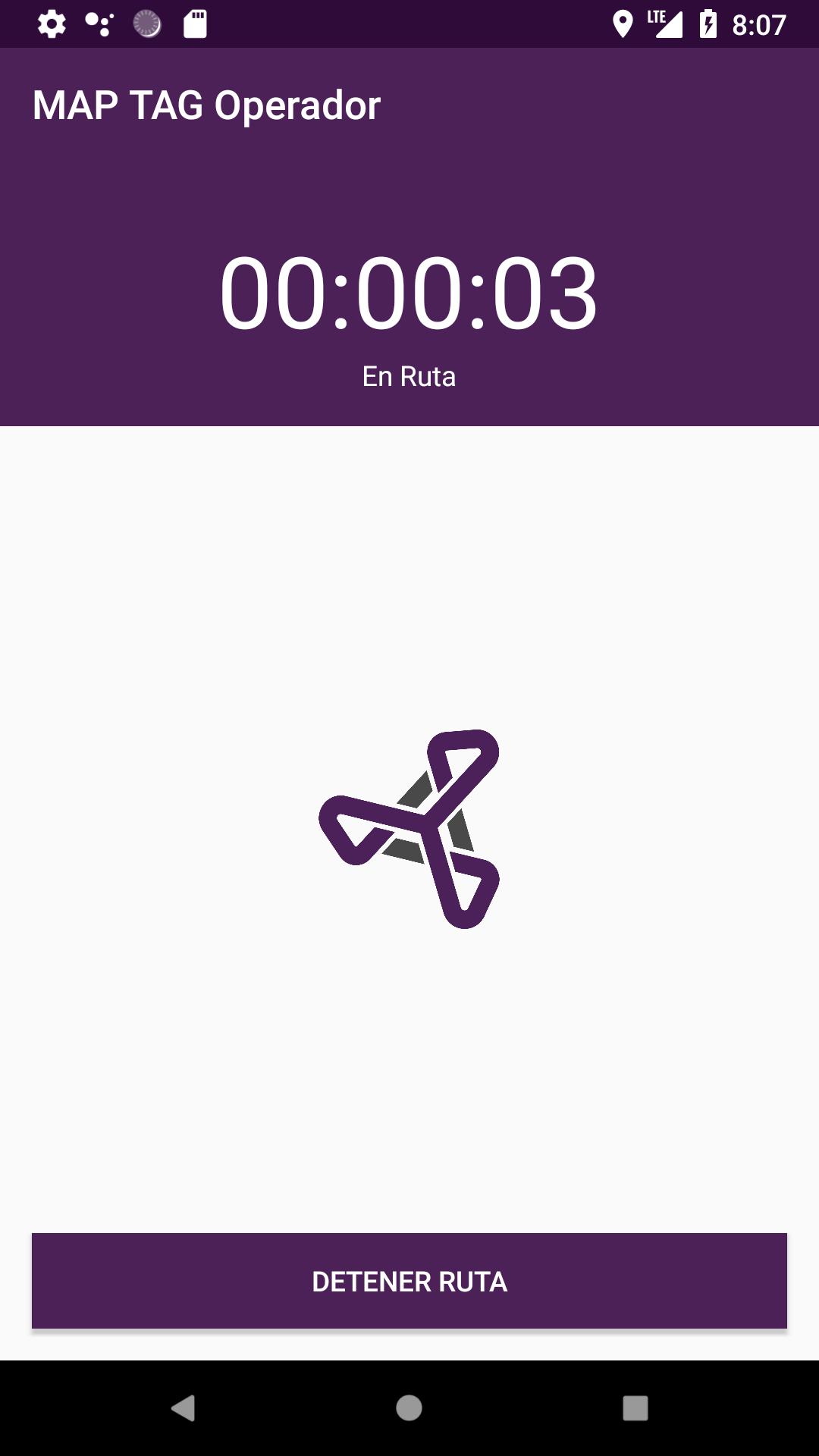Viewport: 819px width, 1456px height.
Task: Return to the home screen
Action: pos(409,1408)
